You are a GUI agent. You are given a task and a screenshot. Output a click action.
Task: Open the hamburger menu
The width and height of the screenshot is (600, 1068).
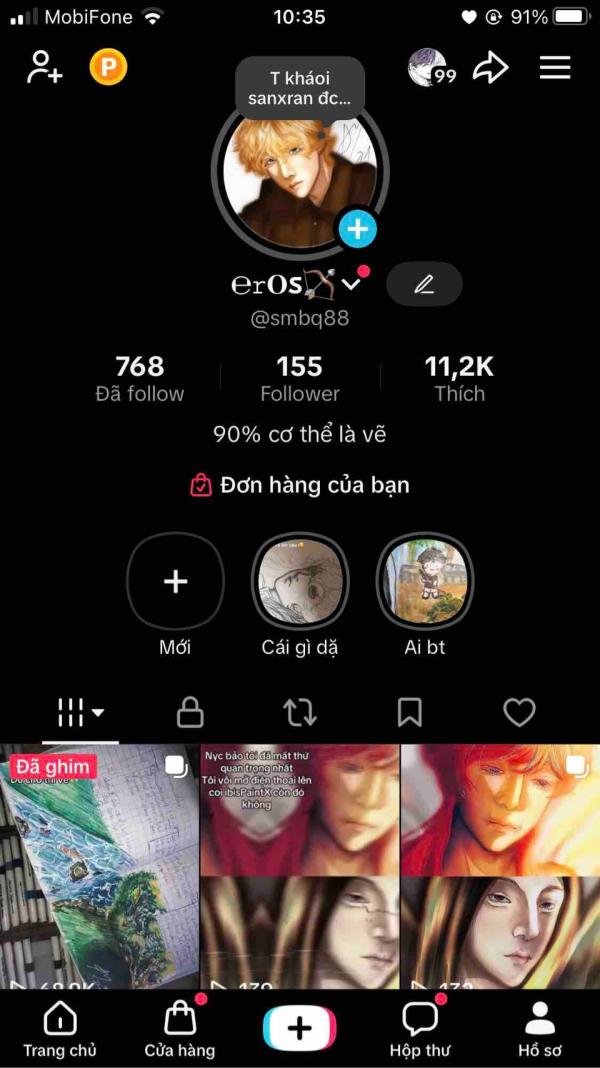tap(555, 67)
